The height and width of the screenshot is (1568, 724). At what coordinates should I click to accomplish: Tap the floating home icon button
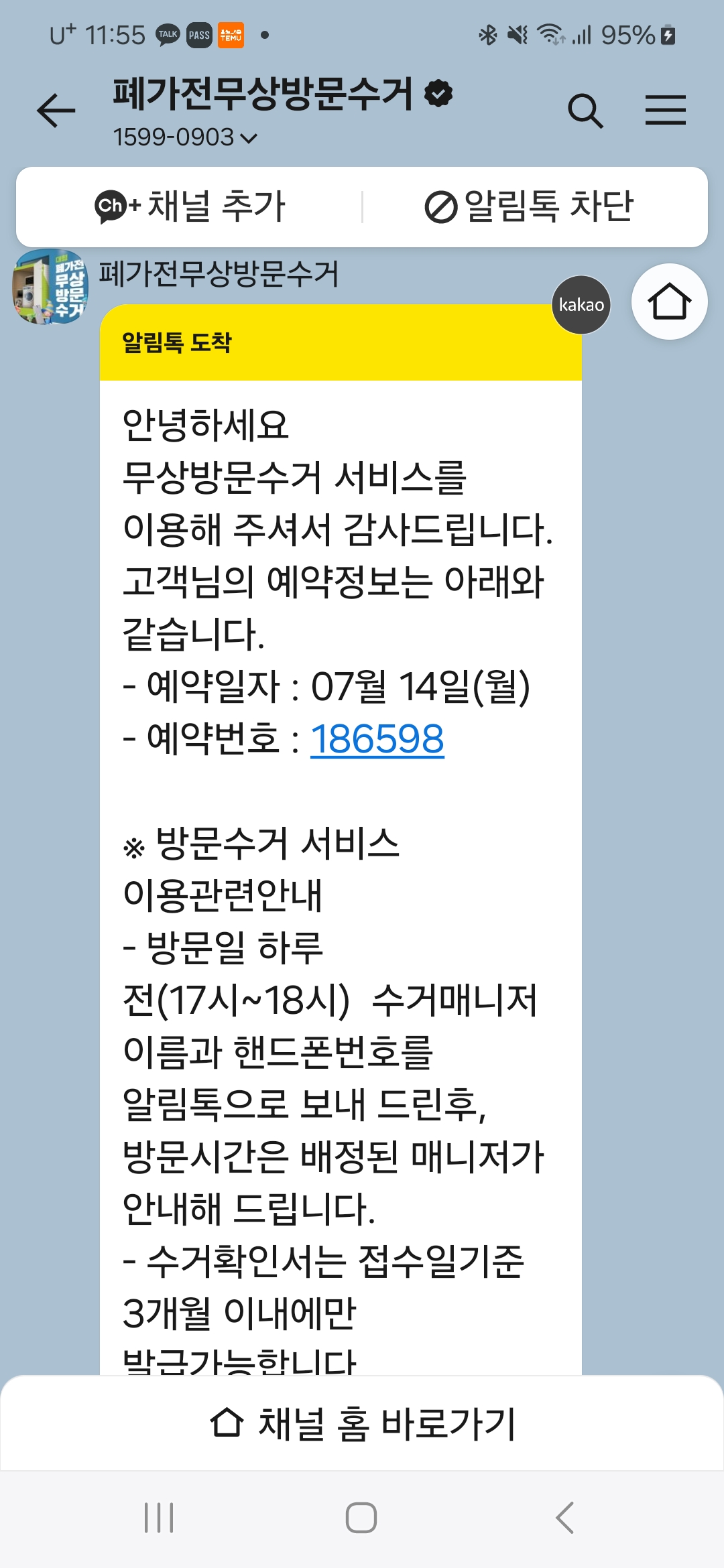click(x=669, y=302)
